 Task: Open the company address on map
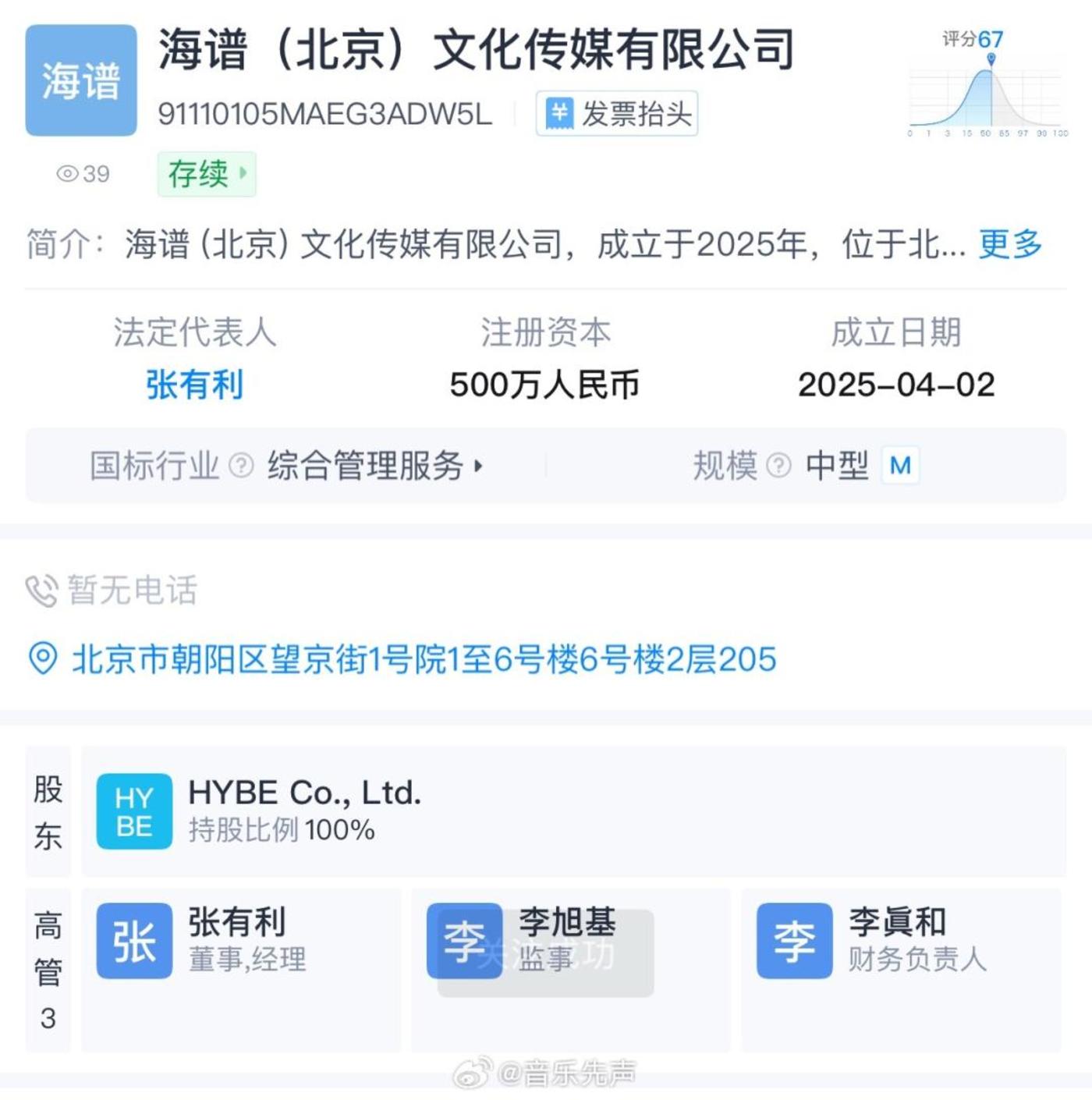pyautogui.click(x=423, y=659)
